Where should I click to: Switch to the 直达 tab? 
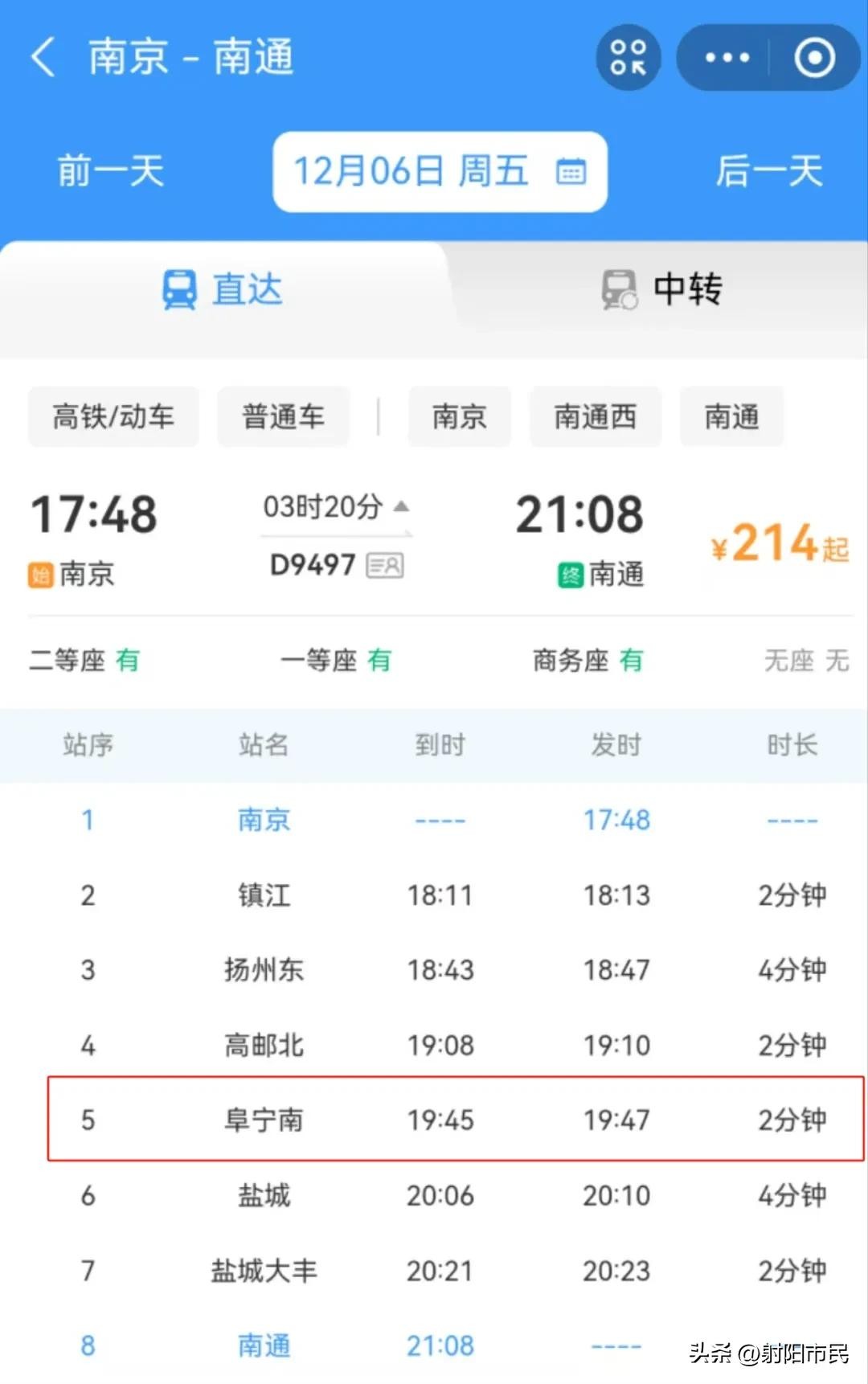(223, 289)
